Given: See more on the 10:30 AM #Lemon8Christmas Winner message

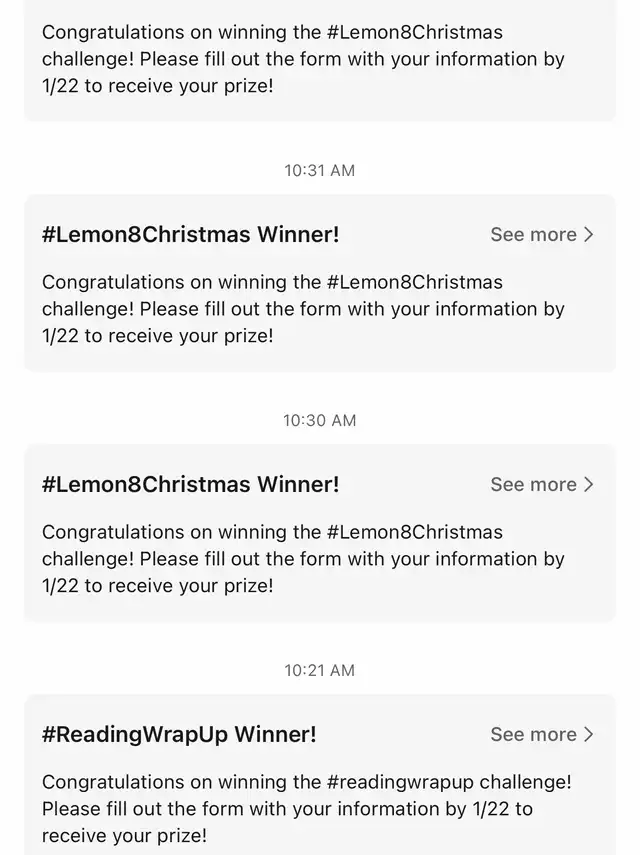Looking at the screenshot, I should 541,484.
